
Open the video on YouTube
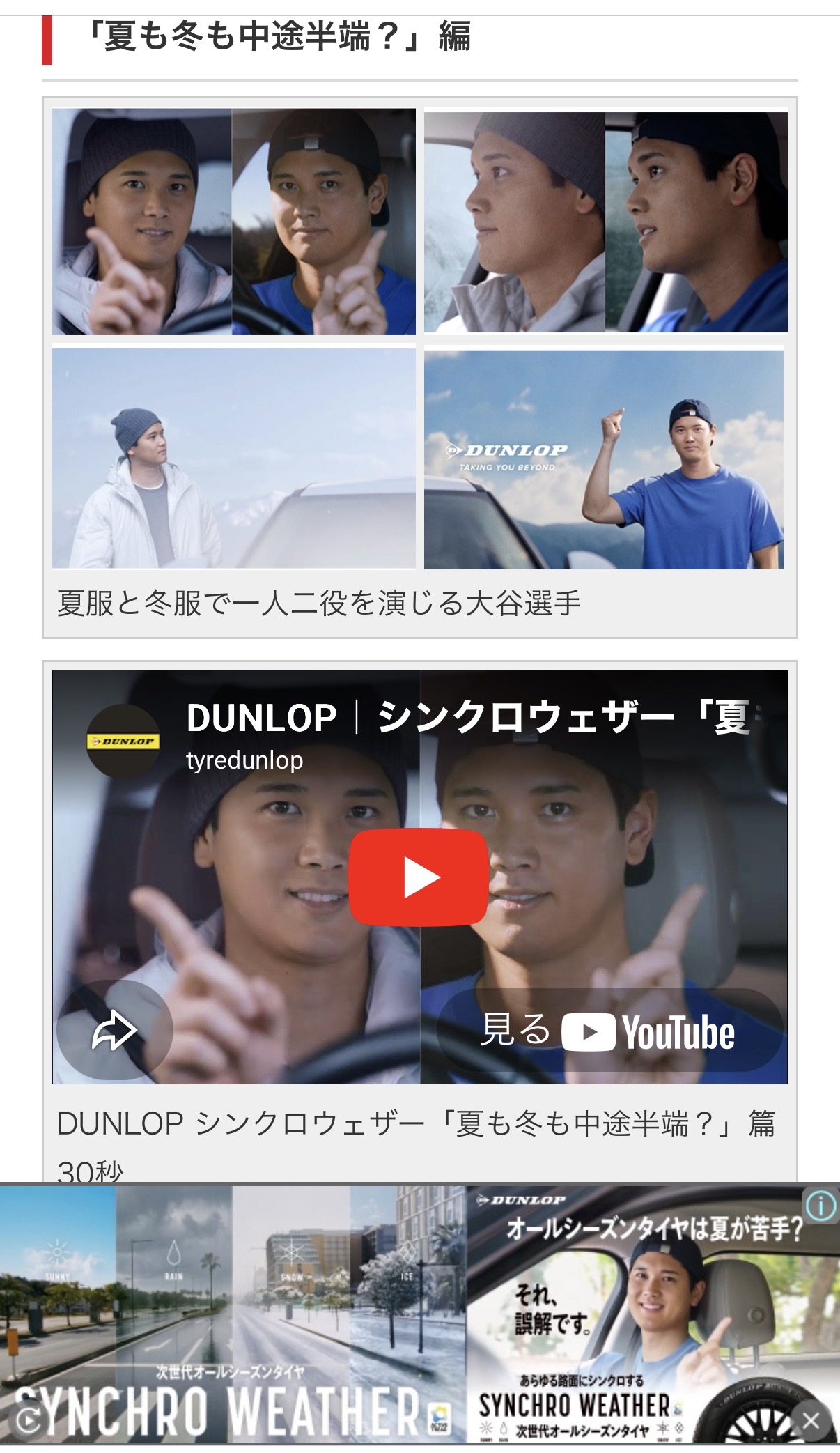pos(609,1031)
